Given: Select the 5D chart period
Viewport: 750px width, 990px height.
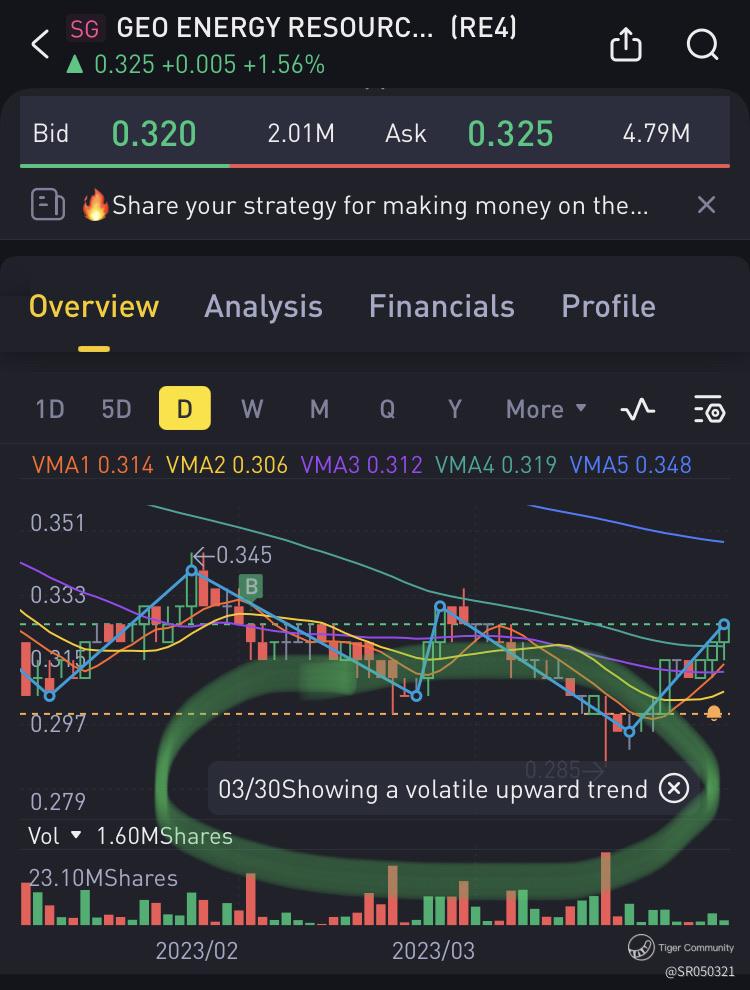Looking at the screenshot, I should tap(117, 409).
